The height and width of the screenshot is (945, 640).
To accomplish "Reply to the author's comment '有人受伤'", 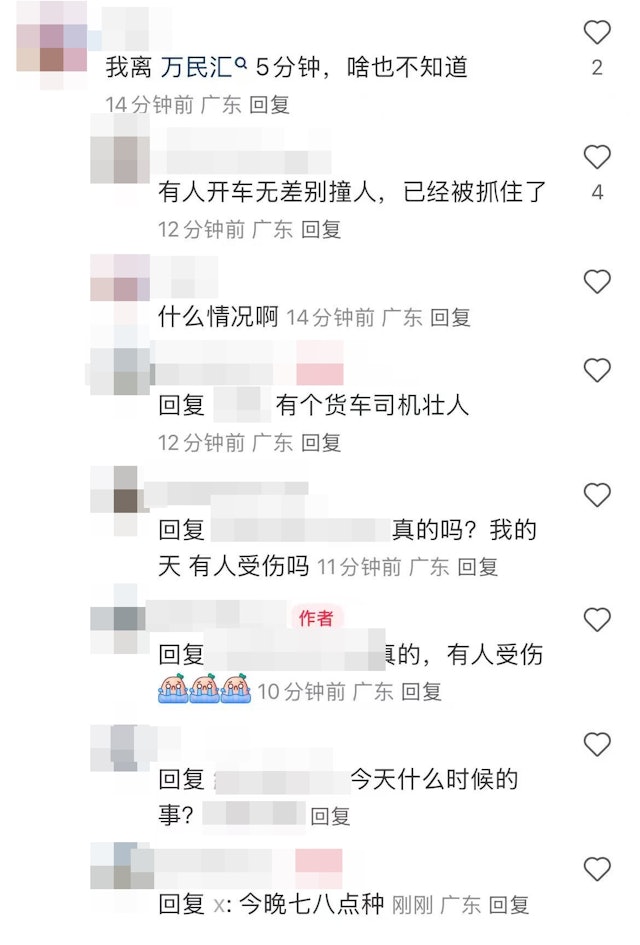I will click(x=421, y=691).
